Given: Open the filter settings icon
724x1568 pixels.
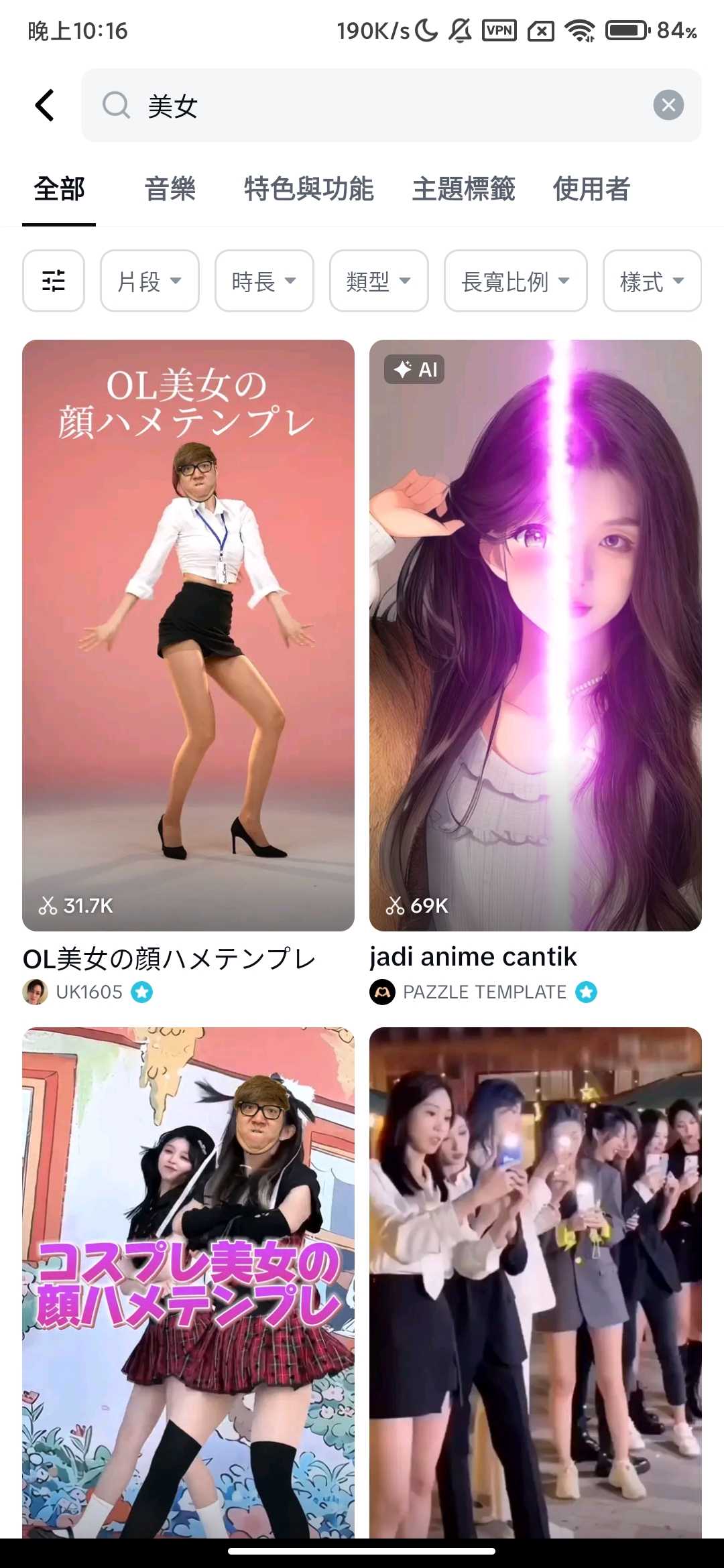Looking at the screenshot, I should click(54, 281).
